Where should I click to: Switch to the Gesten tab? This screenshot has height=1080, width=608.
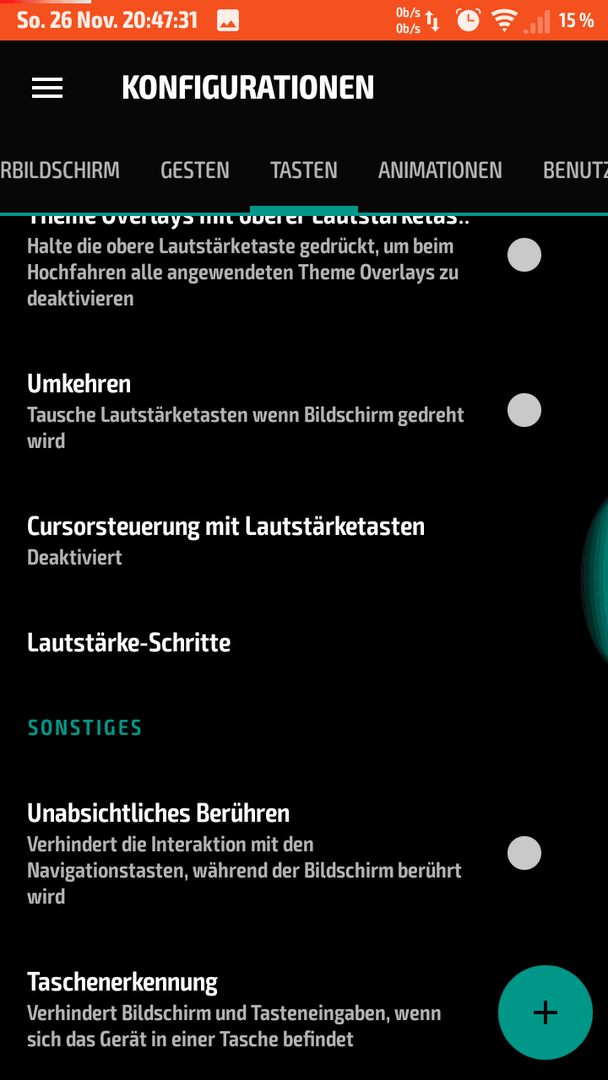195,170
